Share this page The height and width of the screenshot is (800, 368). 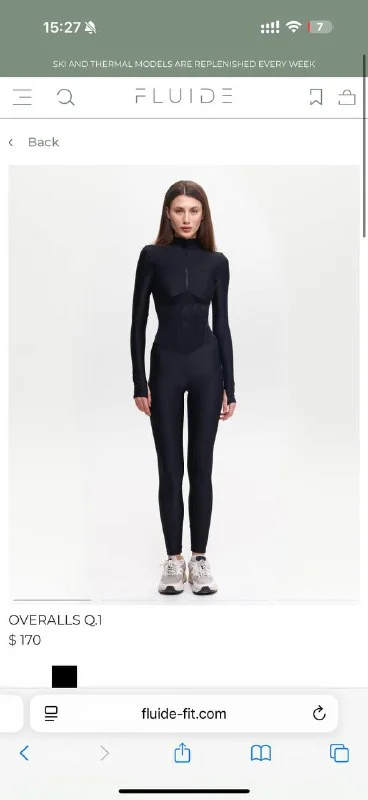pos(182,753)
